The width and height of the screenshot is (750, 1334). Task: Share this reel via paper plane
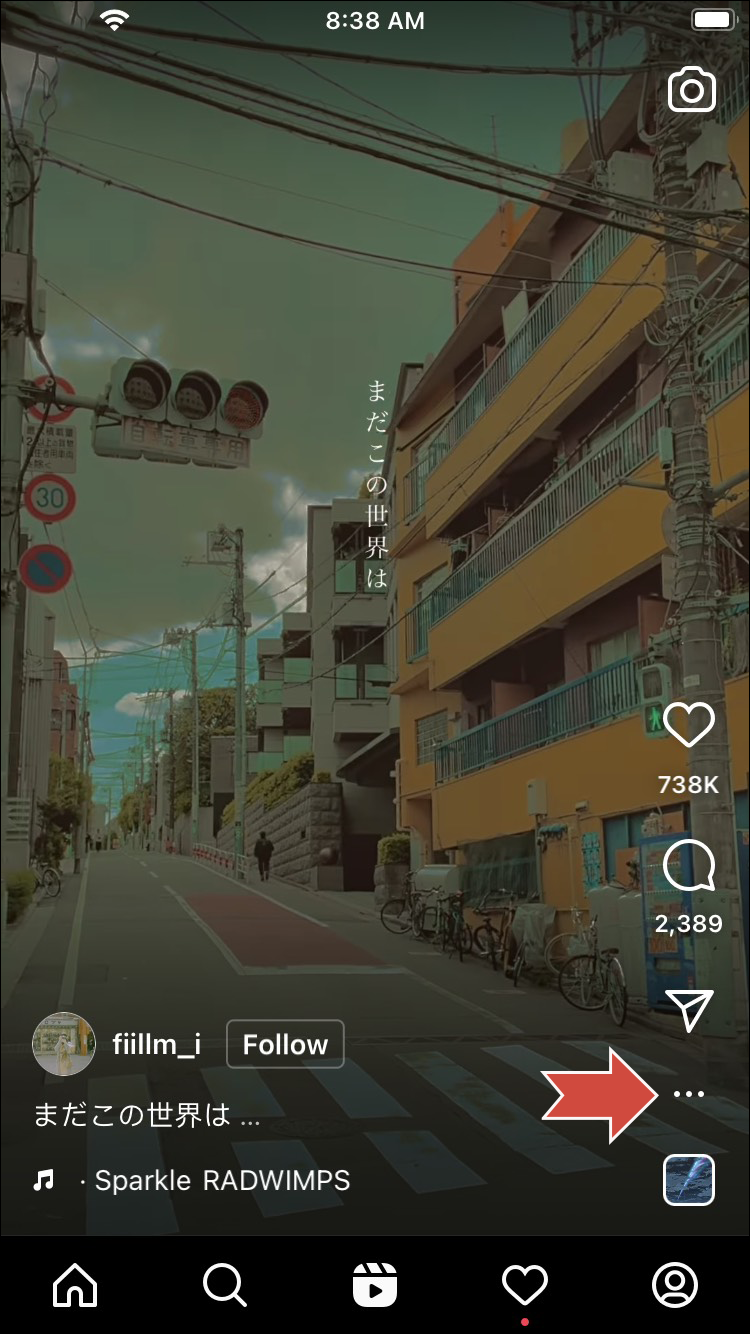point(689,1010)
